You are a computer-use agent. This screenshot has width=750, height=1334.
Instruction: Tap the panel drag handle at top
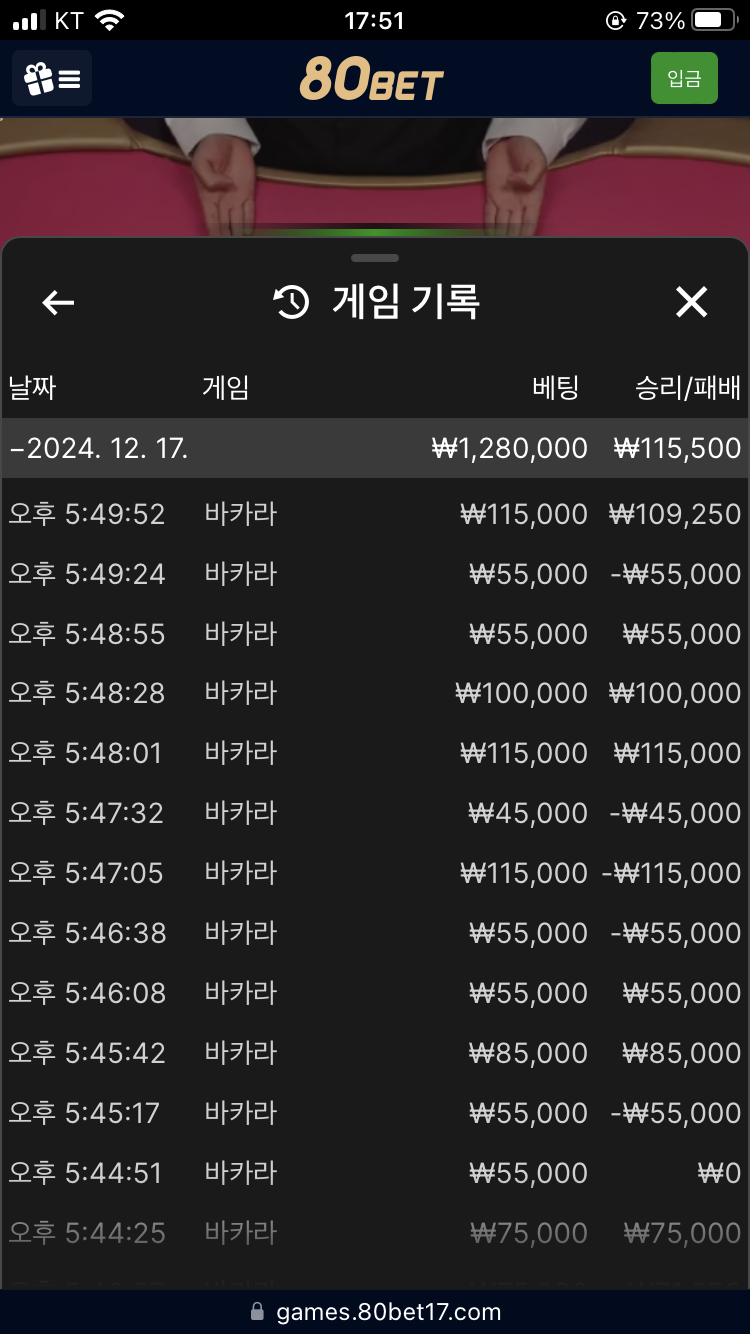coord(375,258)
